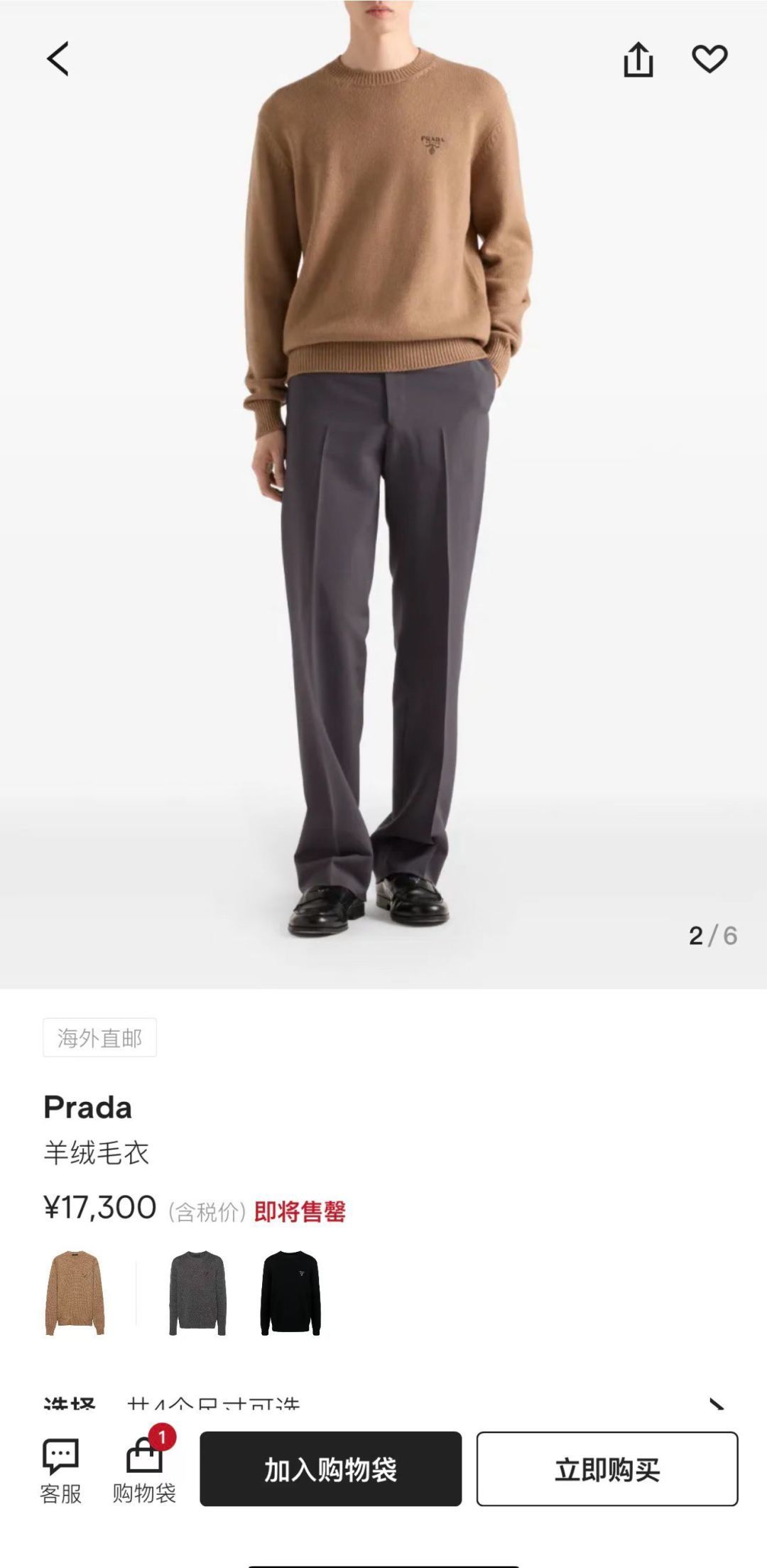Screen dimensions: 767x1568
Task: Buy now with 立即购买
Action: tap(607, 1469)
